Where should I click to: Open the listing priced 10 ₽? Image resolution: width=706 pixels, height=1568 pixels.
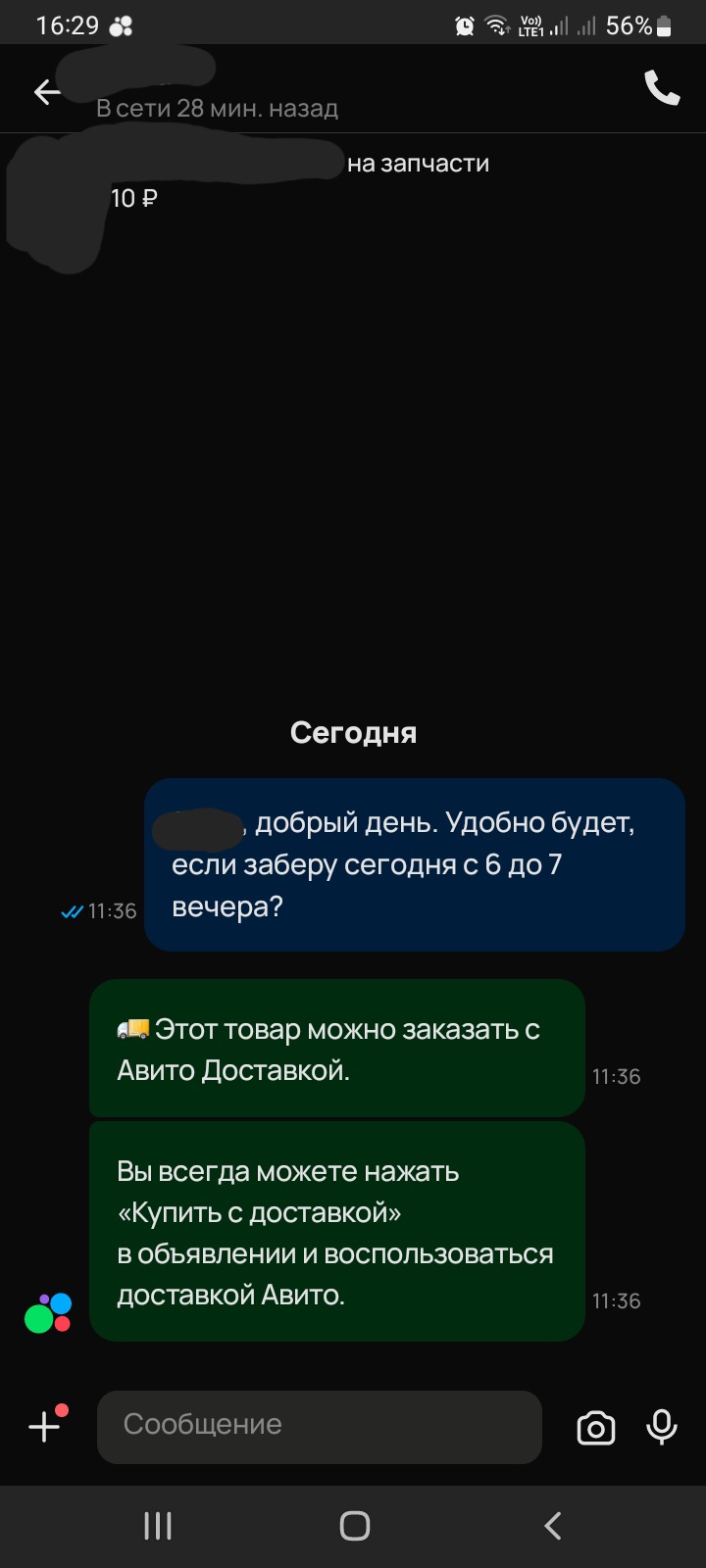(x=294, y=181)
